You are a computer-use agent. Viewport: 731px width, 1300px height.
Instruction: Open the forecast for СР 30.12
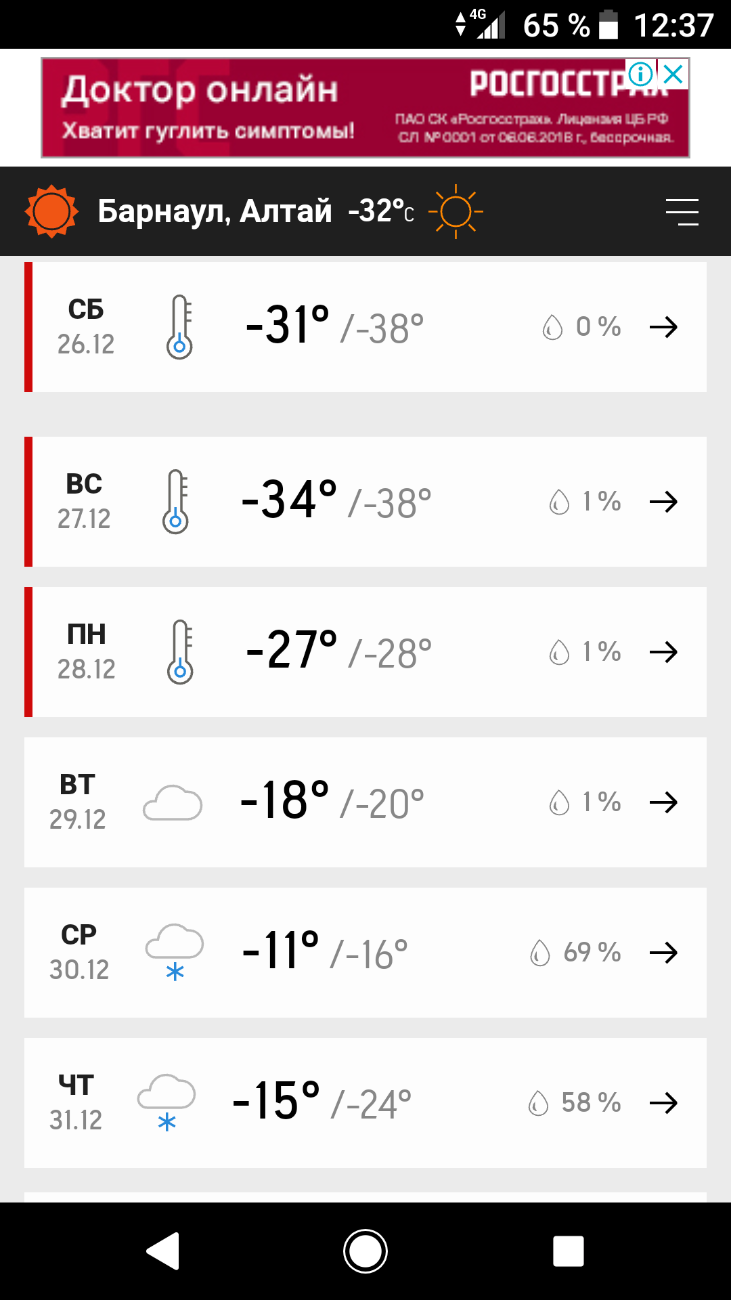(365, 952)
